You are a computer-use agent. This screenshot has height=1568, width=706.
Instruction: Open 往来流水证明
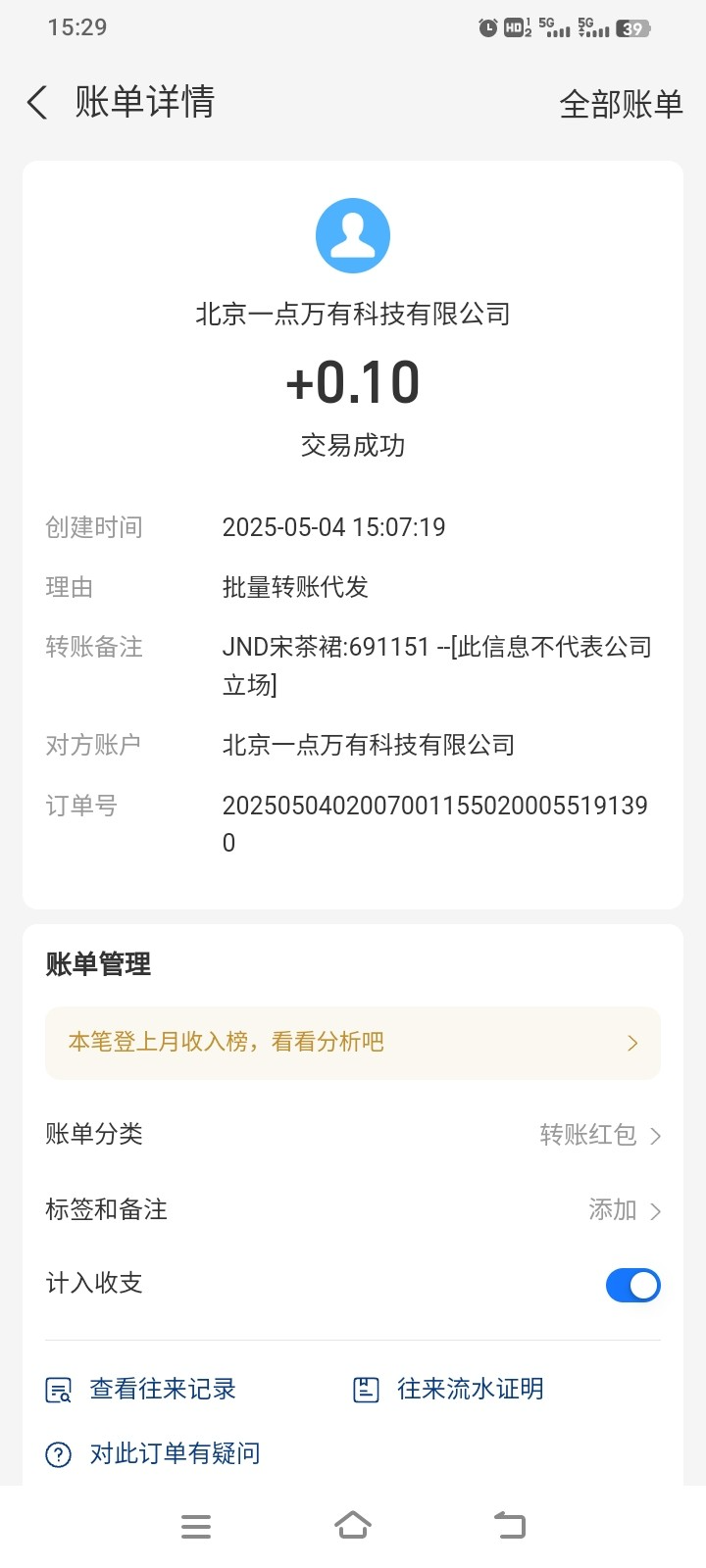(x=449, y=1389)
